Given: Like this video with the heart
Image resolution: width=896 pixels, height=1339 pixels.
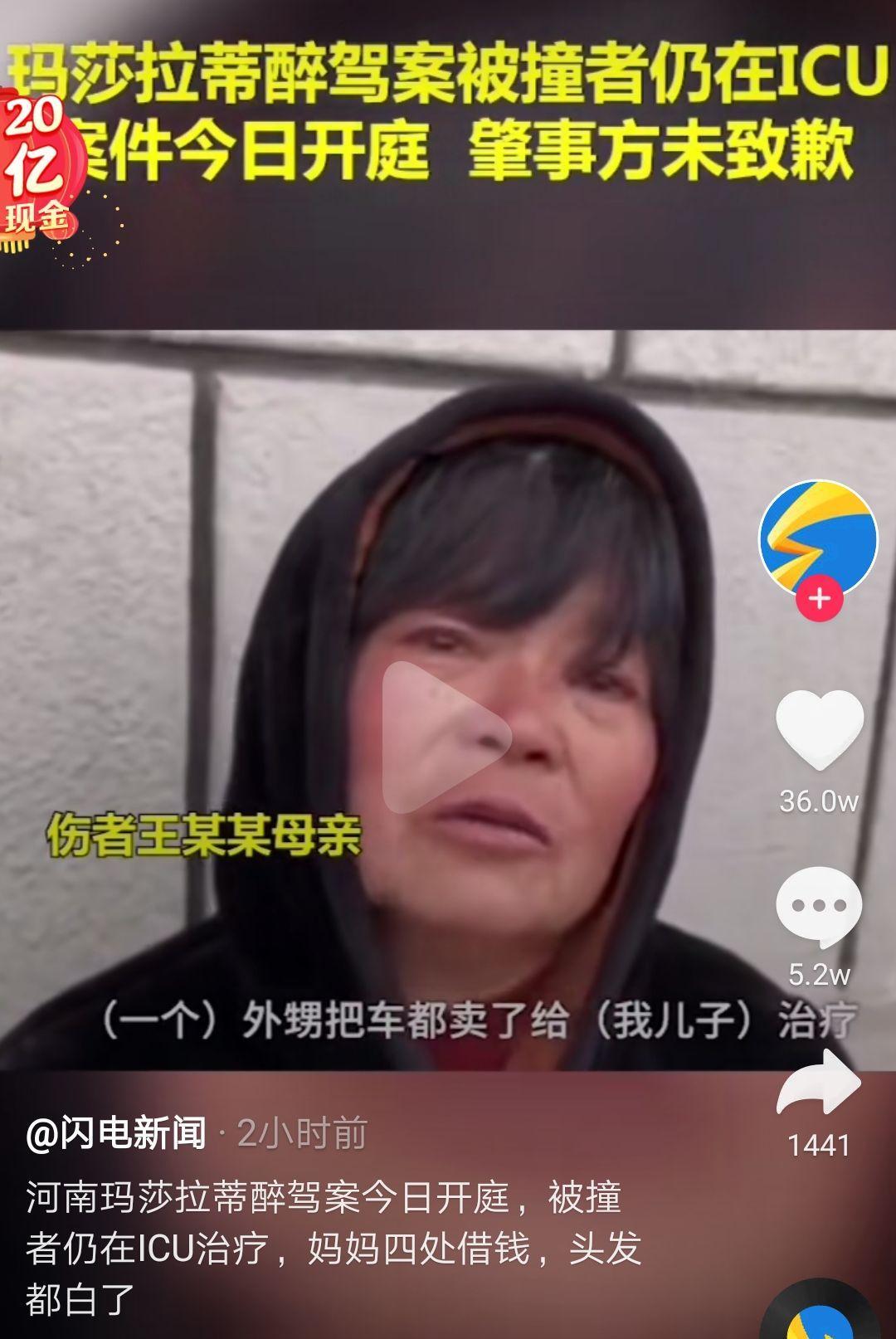Looking at the screenshot, I should point(820,730).
